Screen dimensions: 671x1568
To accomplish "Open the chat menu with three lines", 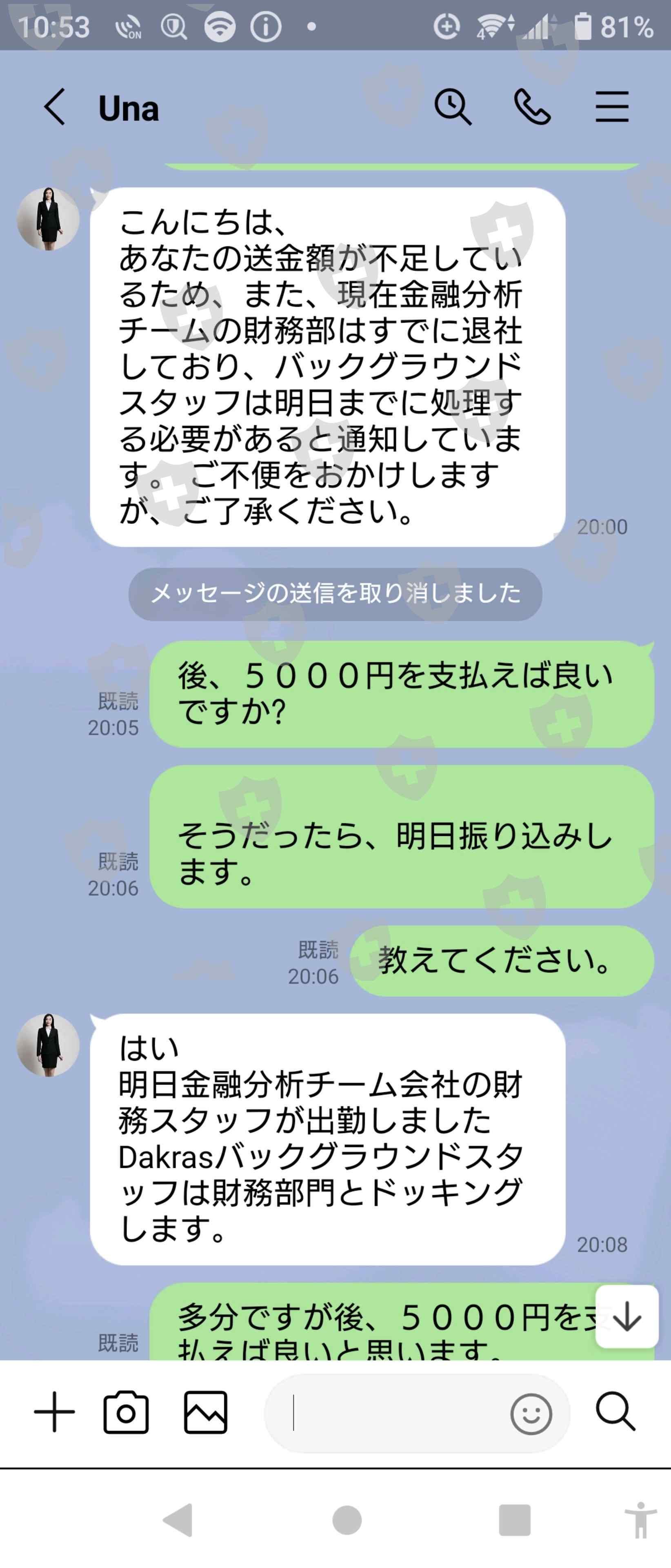I will tap(611, 107).
